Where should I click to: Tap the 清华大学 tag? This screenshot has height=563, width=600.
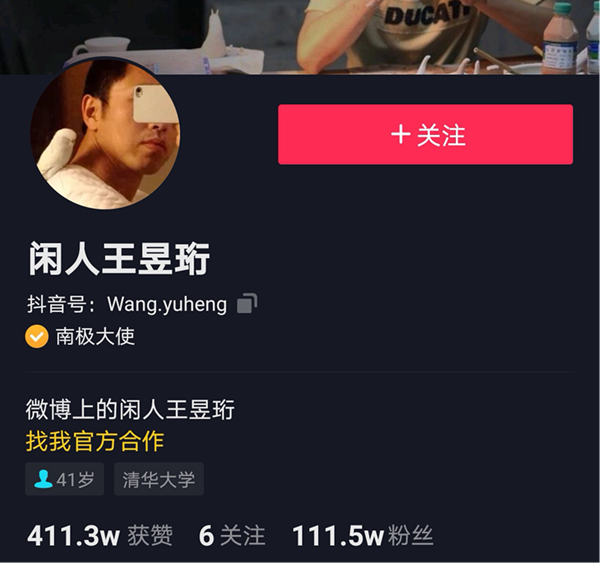click(159, 479)
